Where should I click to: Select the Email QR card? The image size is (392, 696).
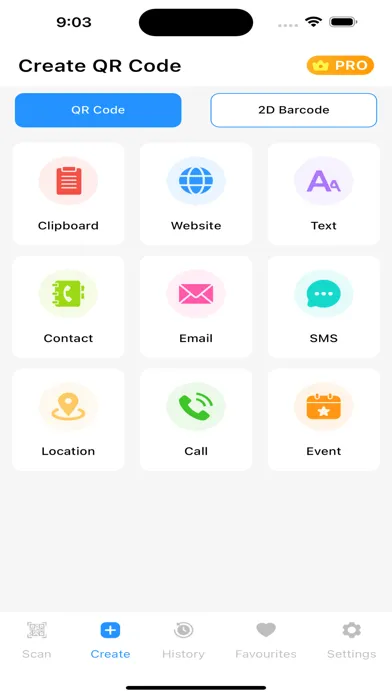pyautogui.click(x=196, y=306)
